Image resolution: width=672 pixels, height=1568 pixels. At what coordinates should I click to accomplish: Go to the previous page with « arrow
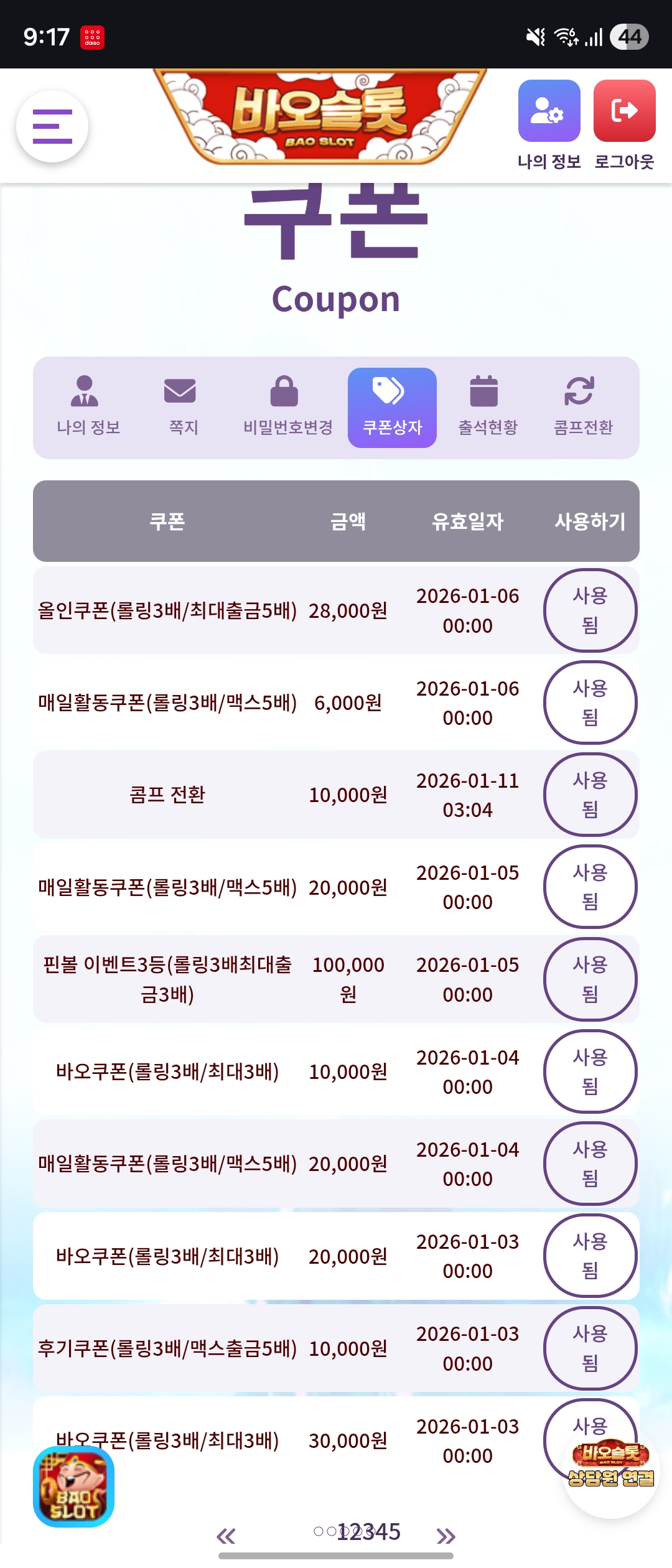(226, 1536)
